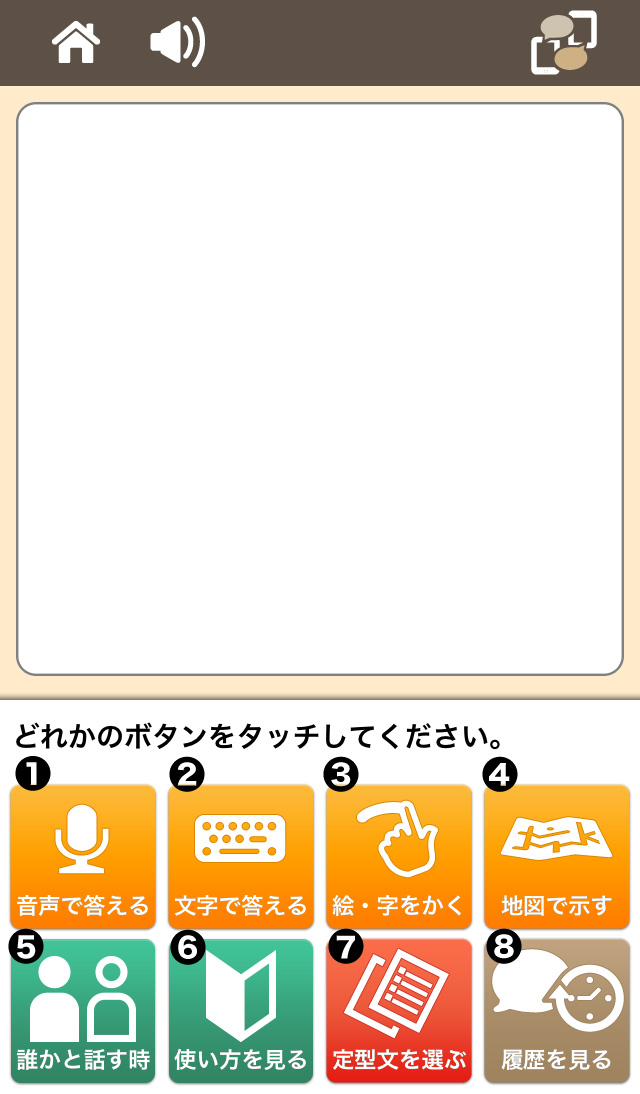Choose 文字で答える keyboard button
Screen dimensions: 640x1094
click(x=241, y=857)
